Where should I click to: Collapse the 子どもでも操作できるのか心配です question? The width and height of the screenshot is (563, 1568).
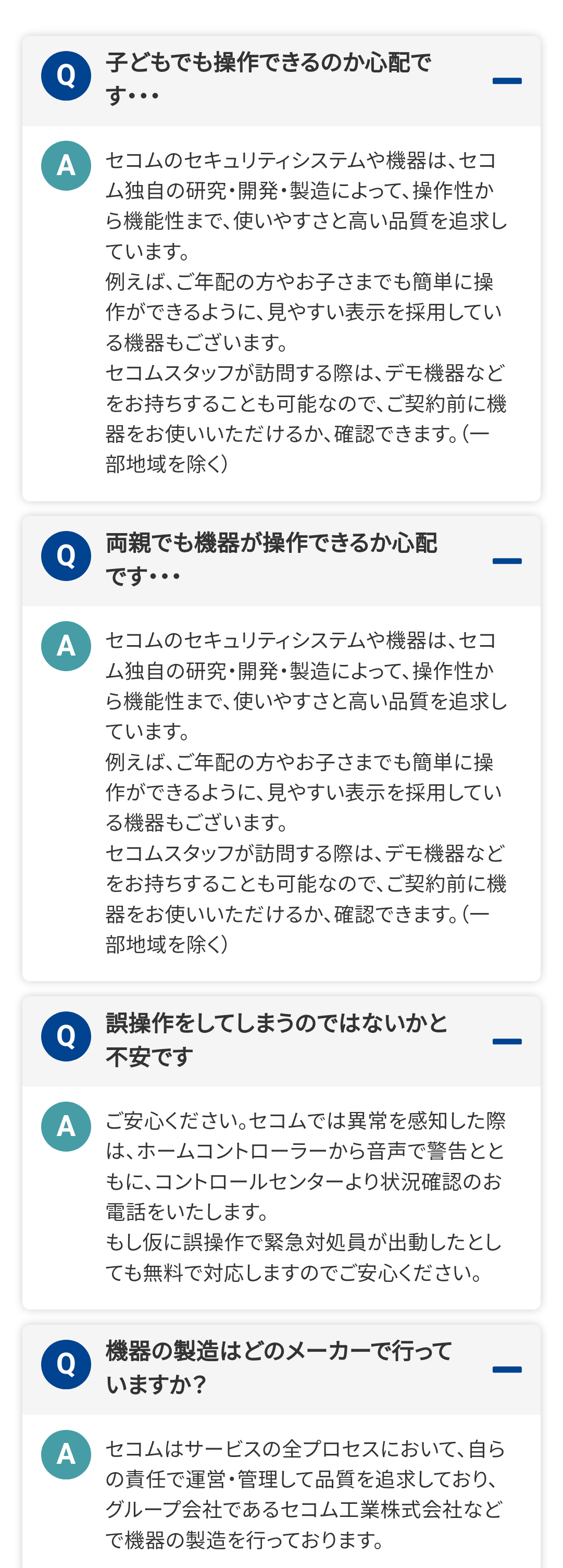[x=506, y=81]
